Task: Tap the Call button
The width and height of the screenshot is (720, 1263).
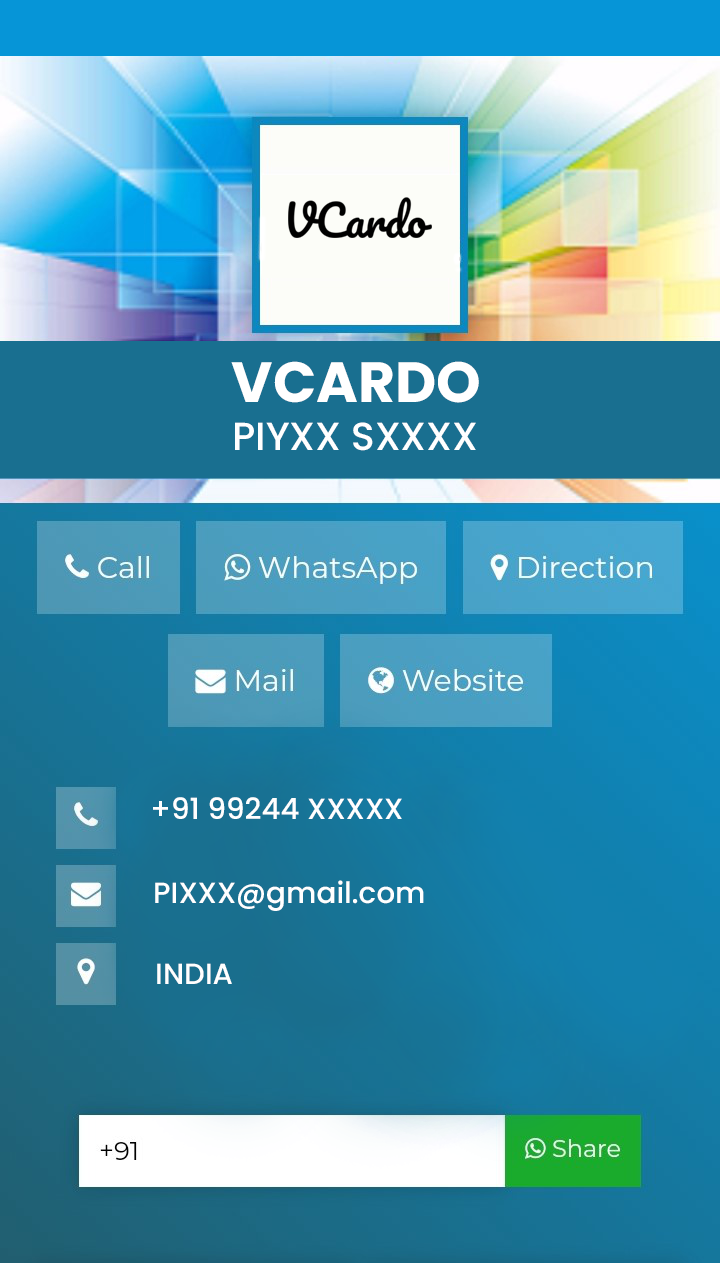Action: click(108, 567)
